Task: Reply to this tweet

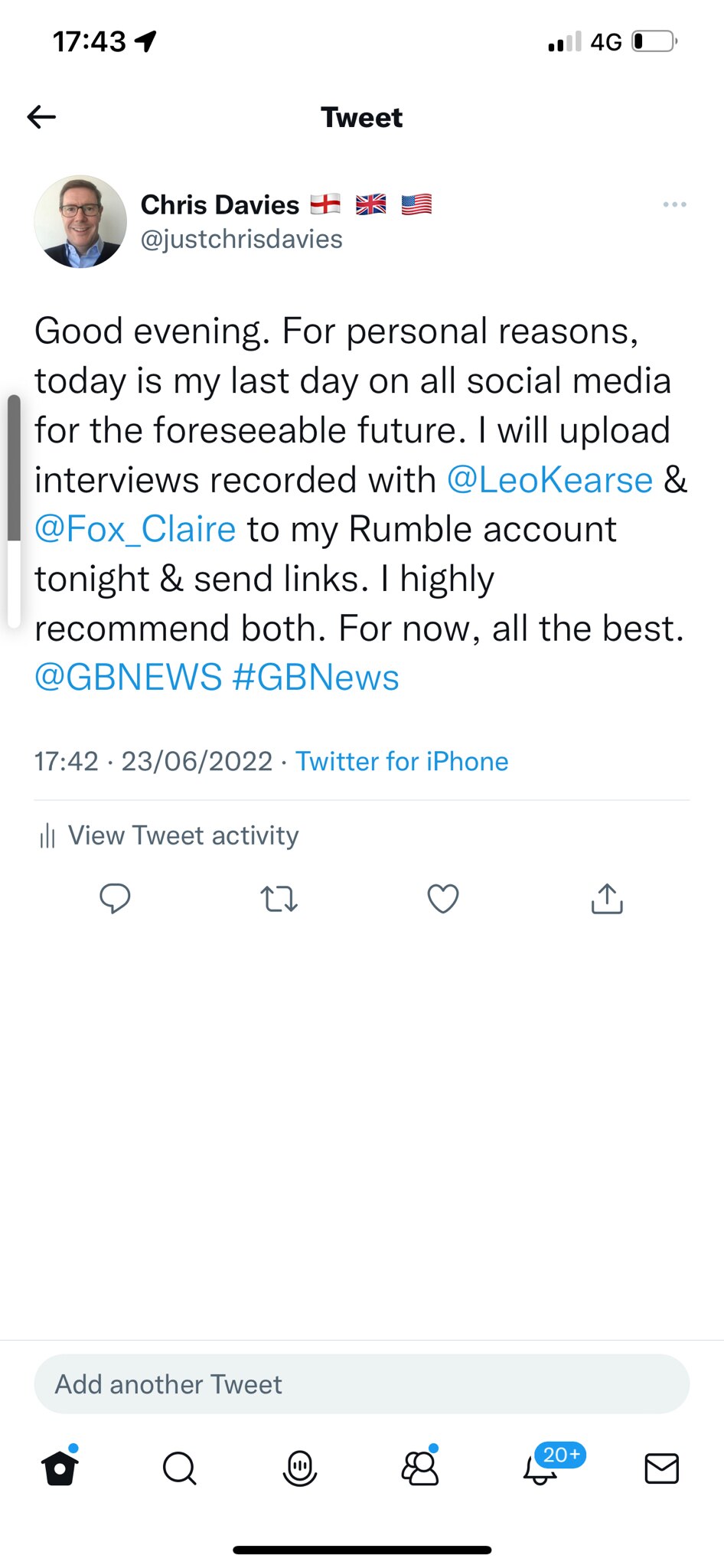Action: click(115, 898)
